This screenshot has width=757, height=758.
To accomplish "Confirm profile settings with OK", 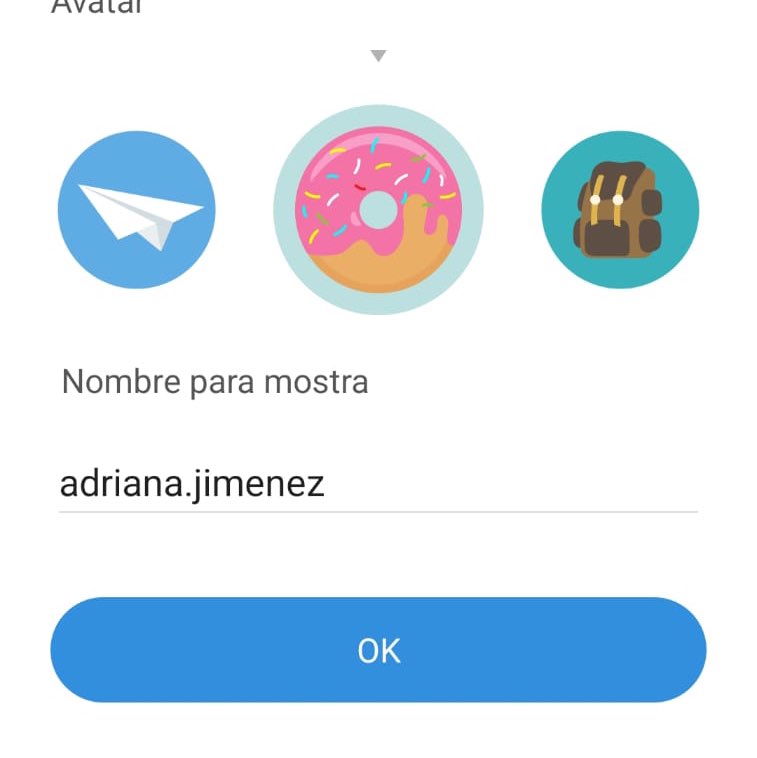I will (x=378, y=649).
